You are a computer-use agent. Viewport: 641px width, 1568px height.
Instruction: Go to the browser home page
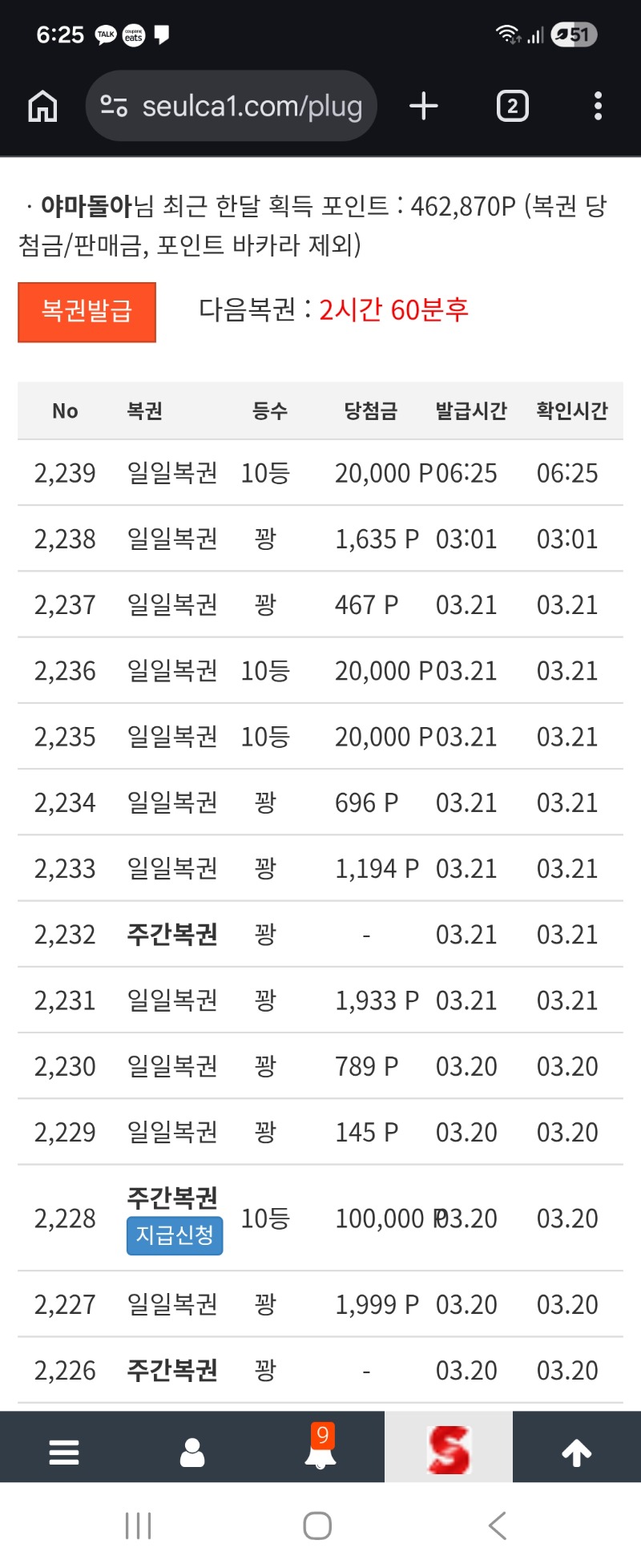(42, 106)
